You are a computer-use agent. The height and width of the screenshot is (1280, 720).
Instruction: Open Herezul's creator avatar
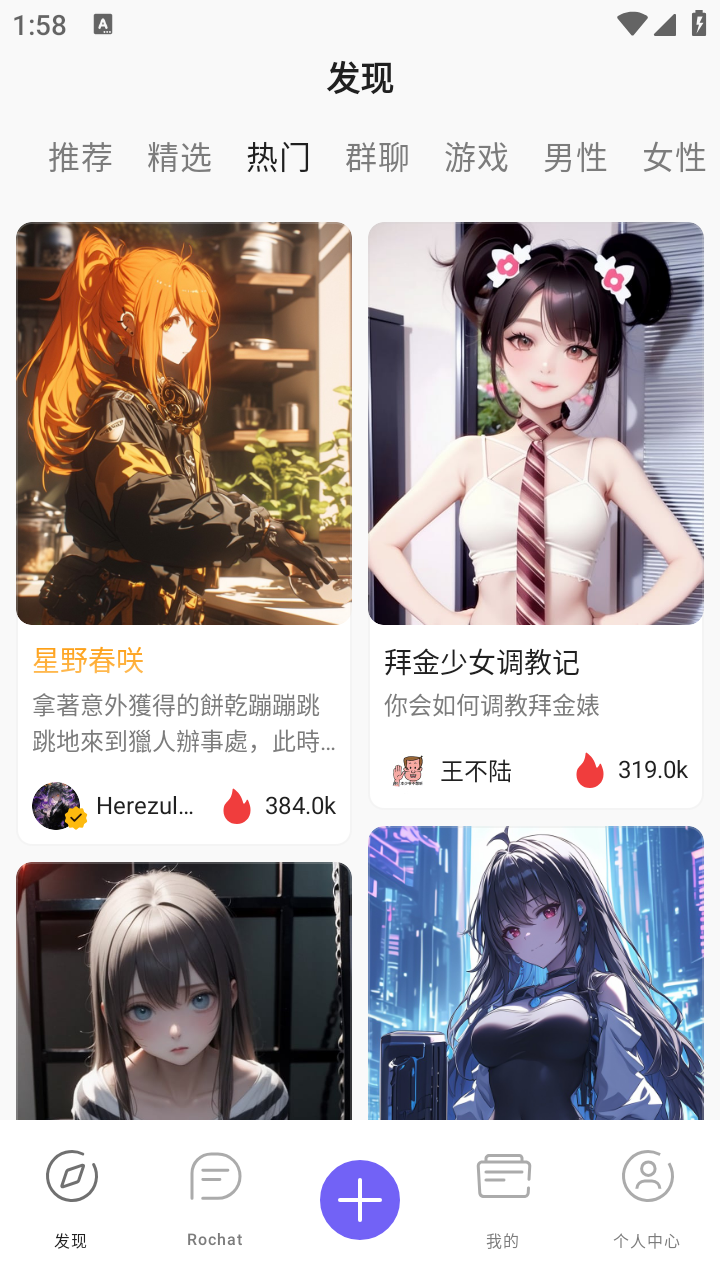(57, 806)
